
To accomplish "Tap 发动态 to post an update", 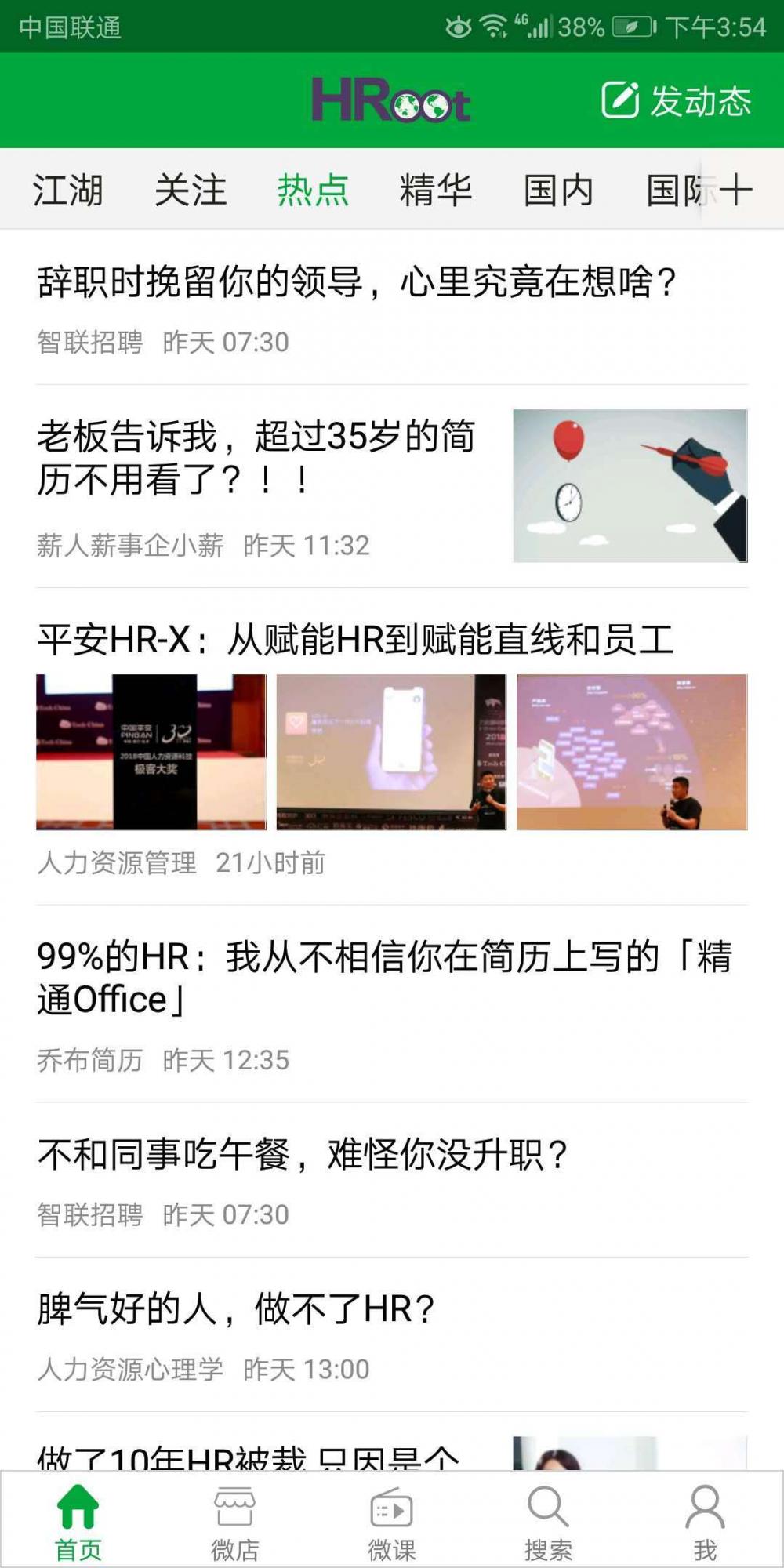I will tap(677, 100).
